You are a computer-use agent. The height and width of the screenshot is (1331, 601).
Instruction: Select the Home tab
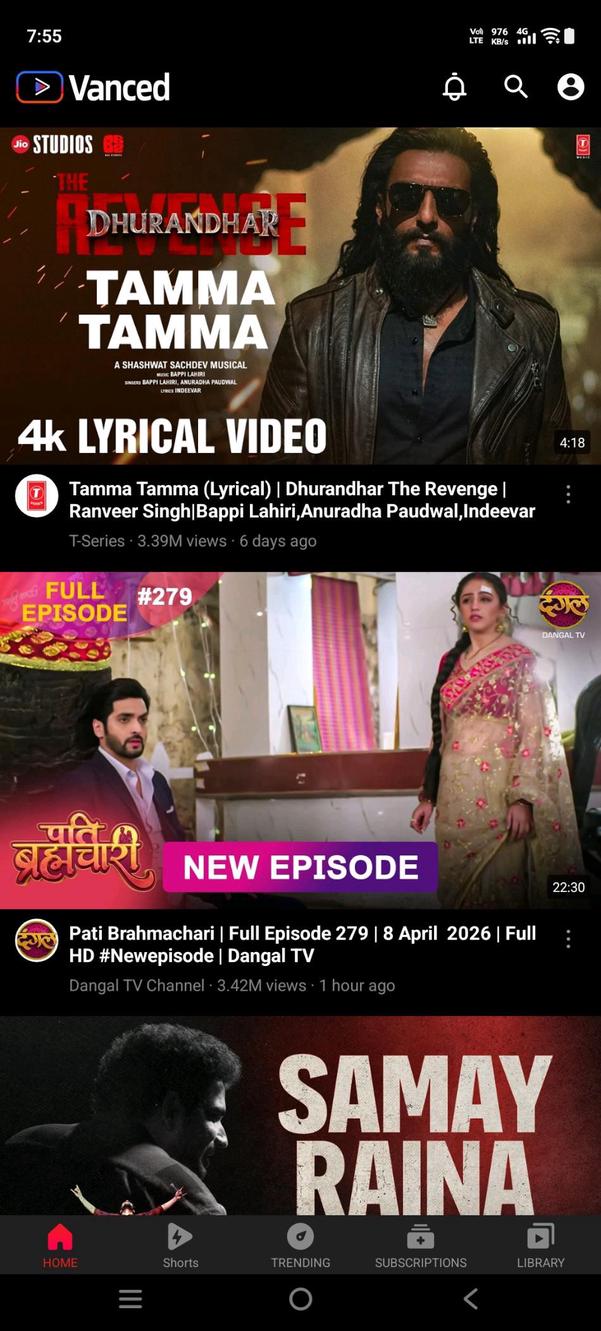click(x=60, y=1245)
